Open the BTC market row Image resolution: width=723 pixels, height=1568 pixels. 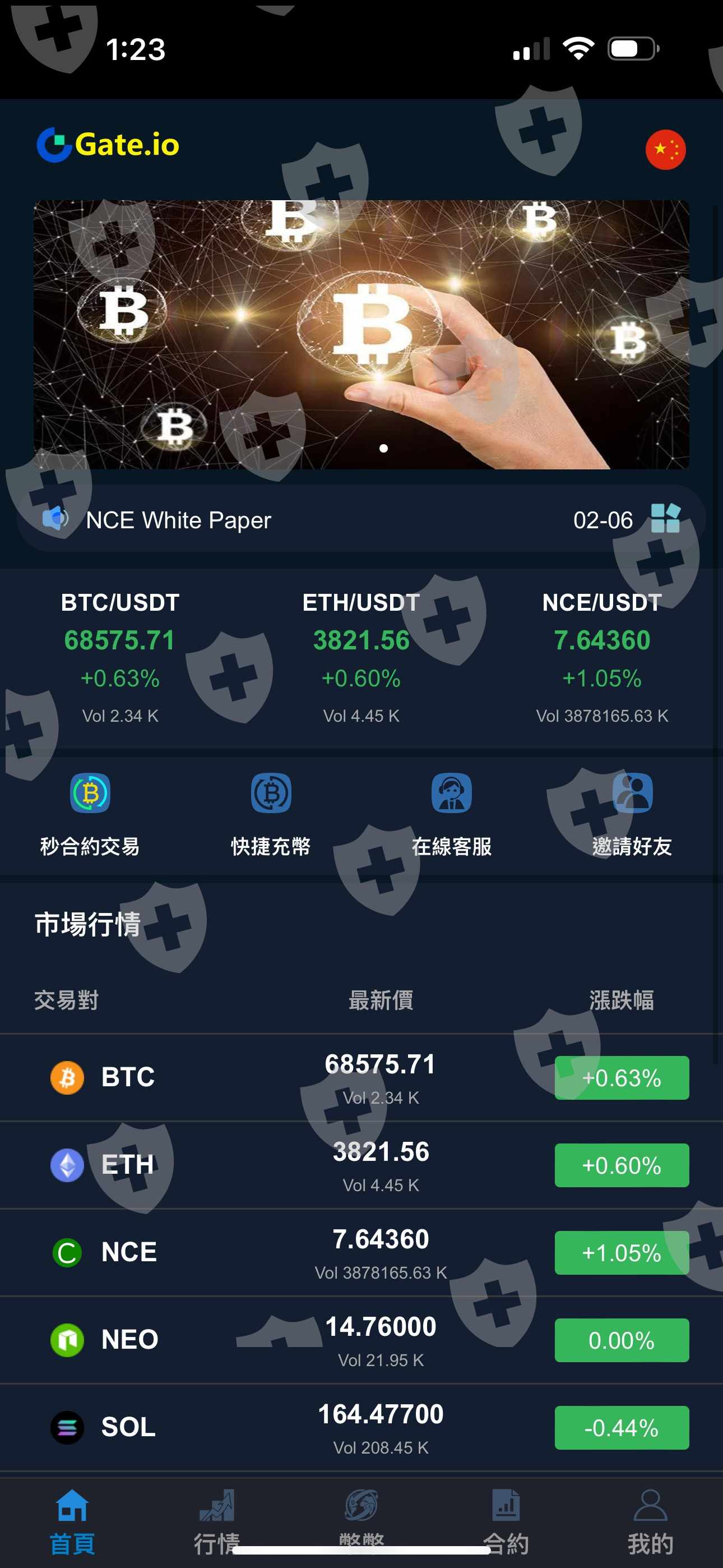click(x=361, y=1077)
